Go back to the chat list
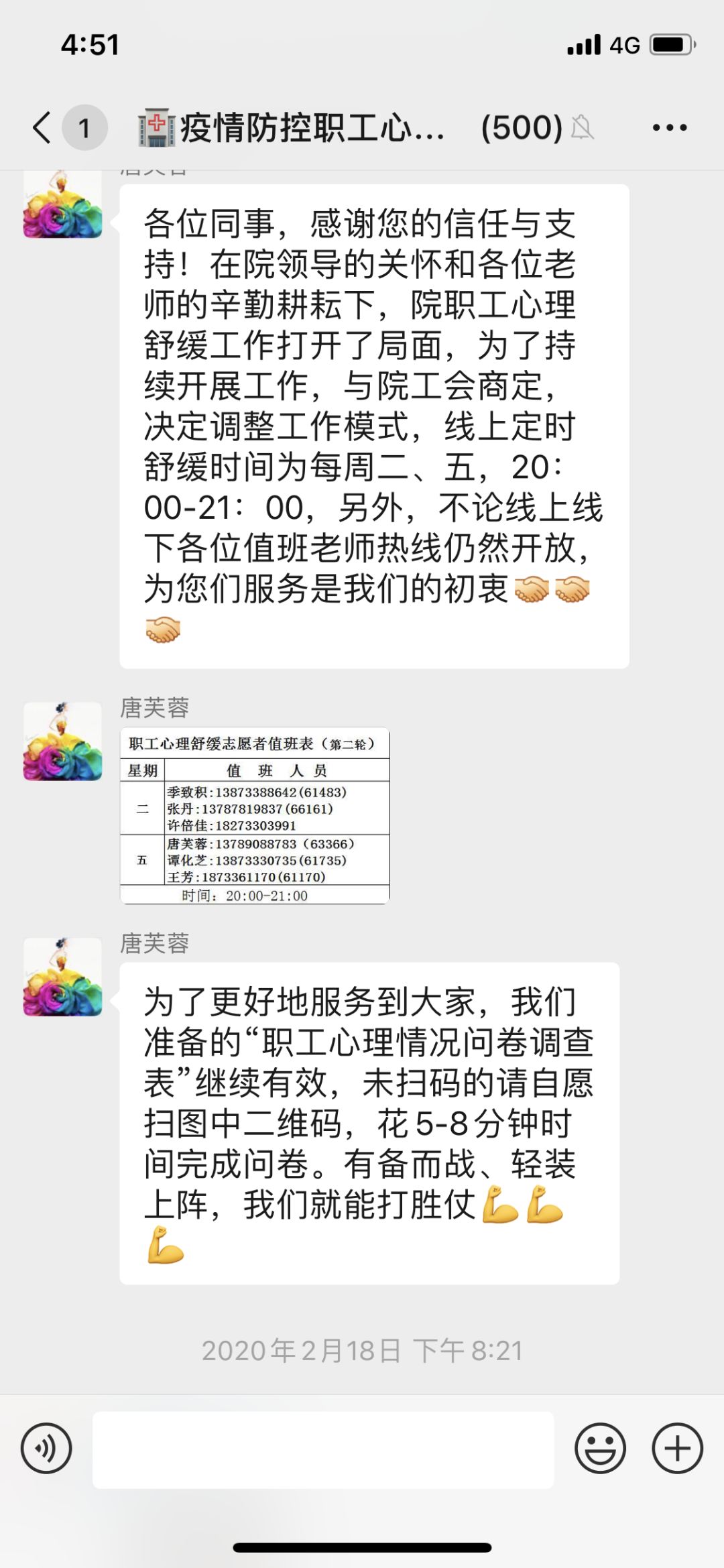Screen dimensions: 724x1568 click(42, 127)
